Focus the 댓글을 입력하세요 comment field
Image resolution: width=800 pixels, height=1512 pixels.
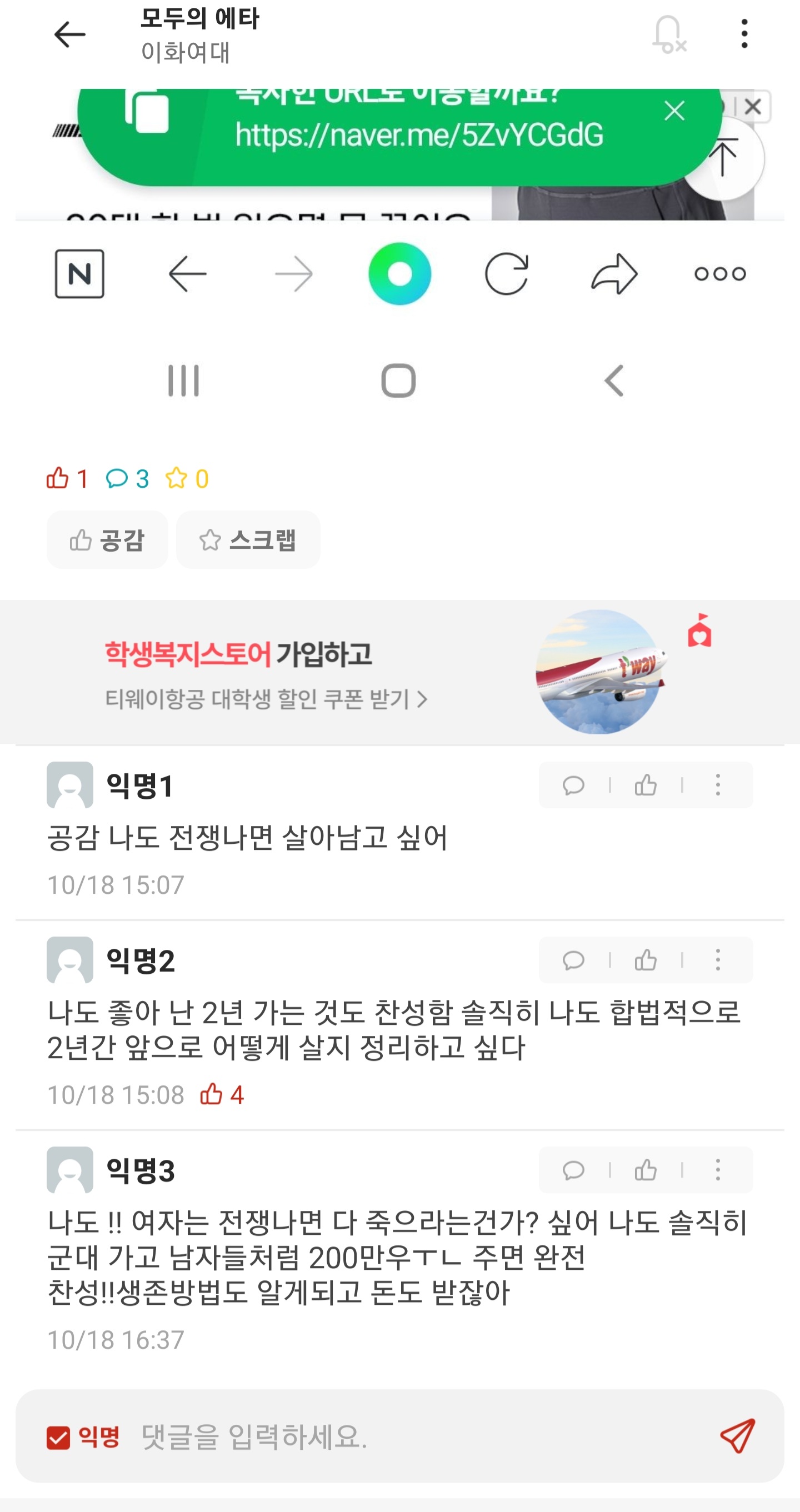[411, 1436]
